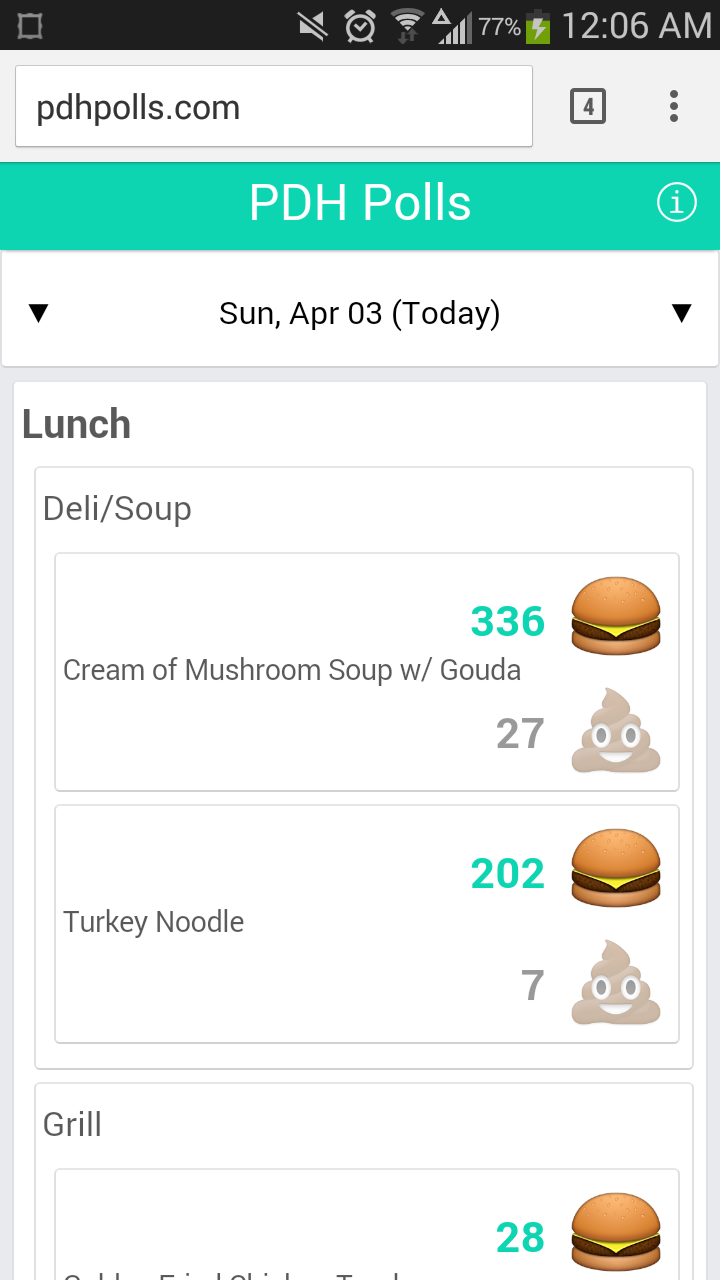Downvote Cream of Mushroom Soup with poop emoji
Viewport: 720px width, 1280px height.
tap(615, 732)
